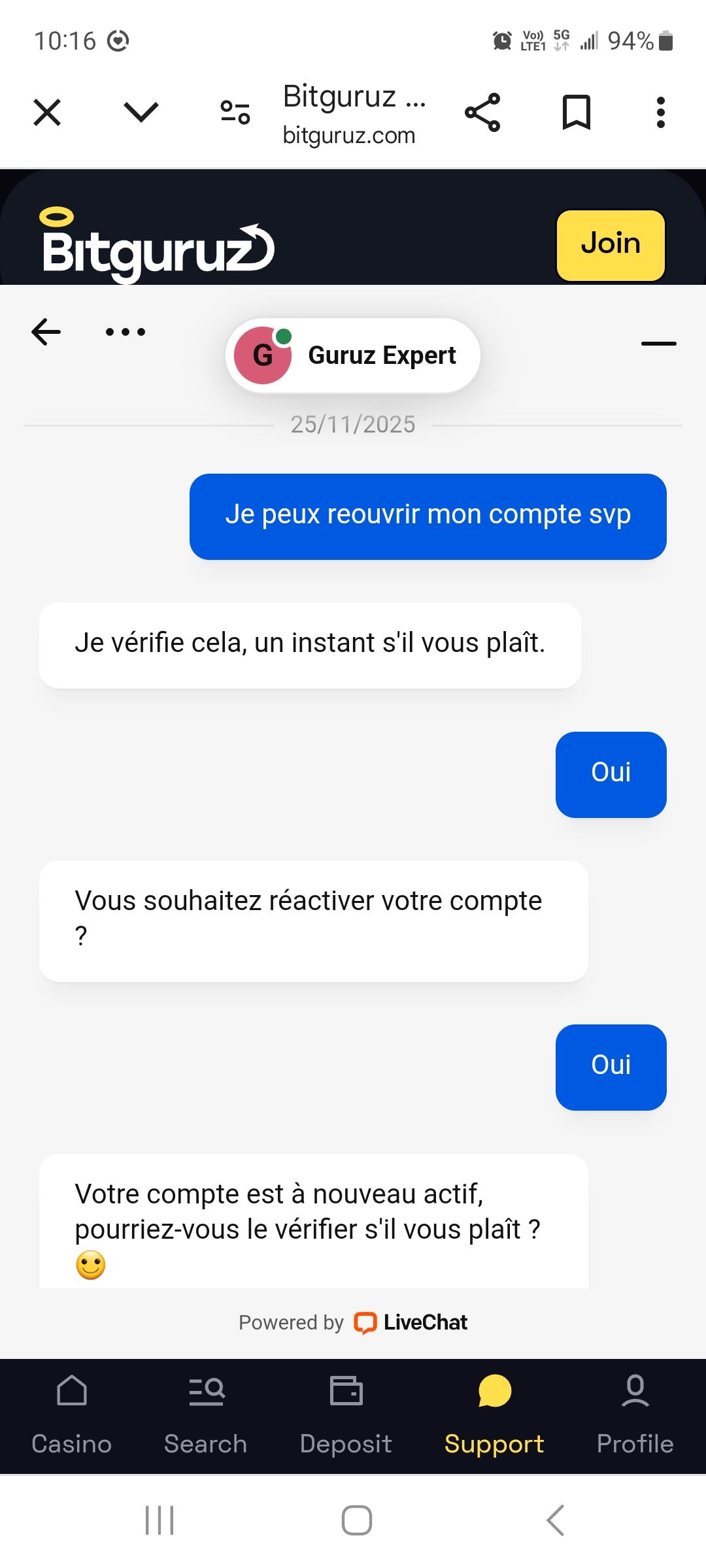706x1568 pixels.
Task: Open the Guruz Expert agent details
Action: [x=353, y=355]
